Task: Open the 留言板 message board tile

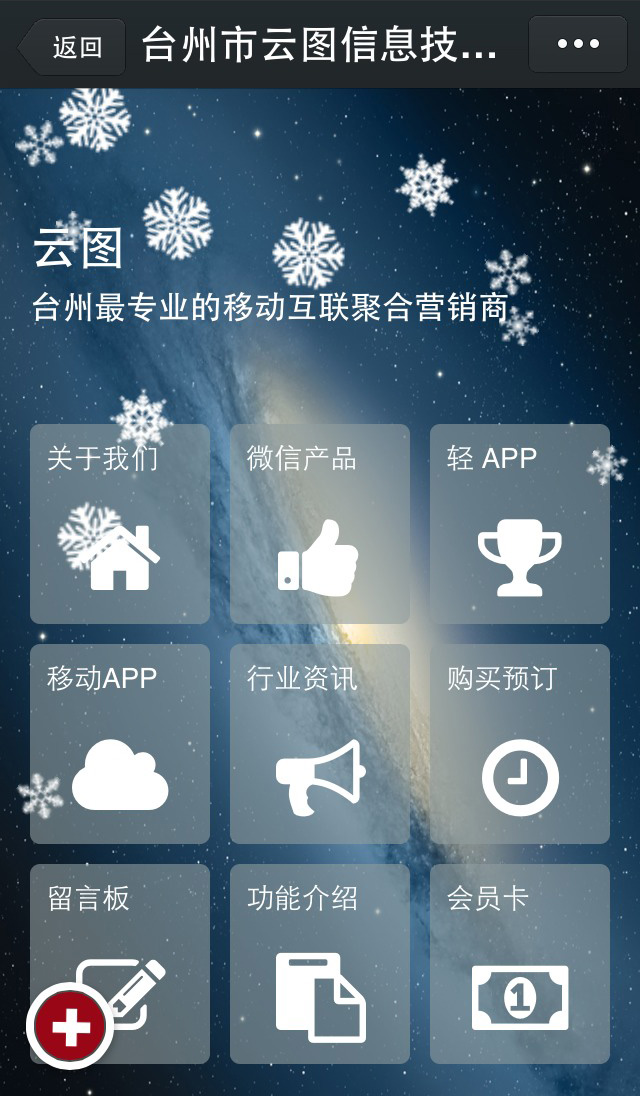Action: [x=119, y=964]
